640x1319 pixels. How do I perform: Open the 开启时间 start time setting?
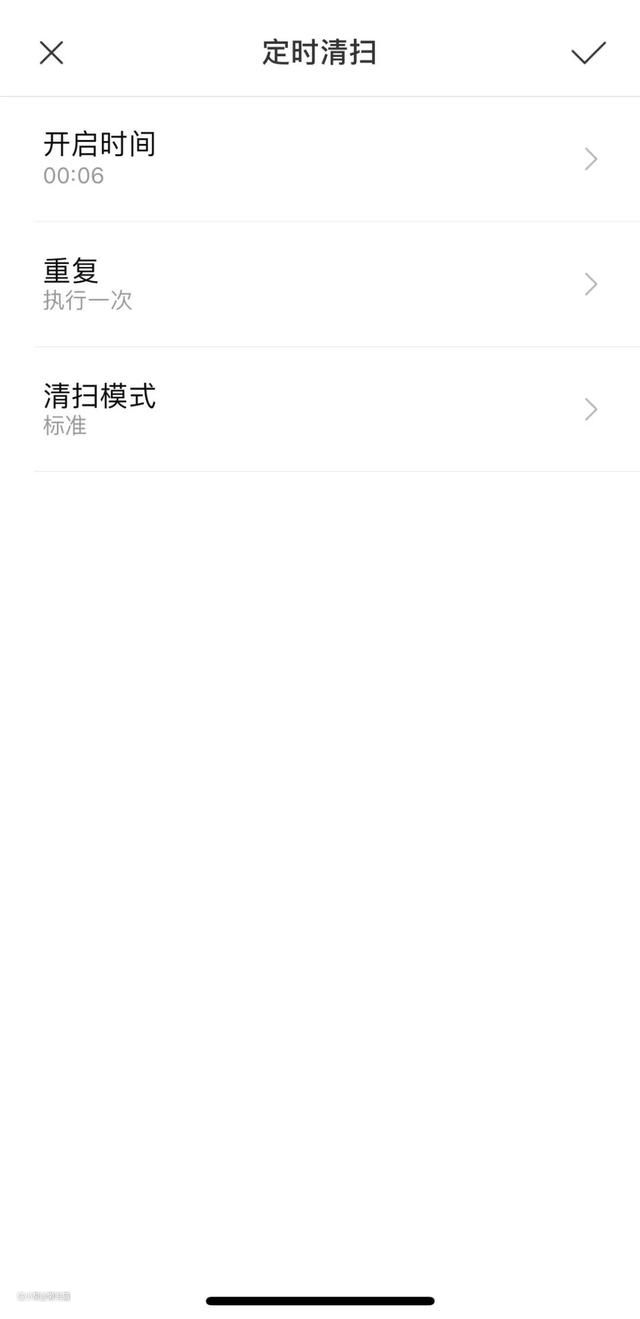tap(320, 159)
